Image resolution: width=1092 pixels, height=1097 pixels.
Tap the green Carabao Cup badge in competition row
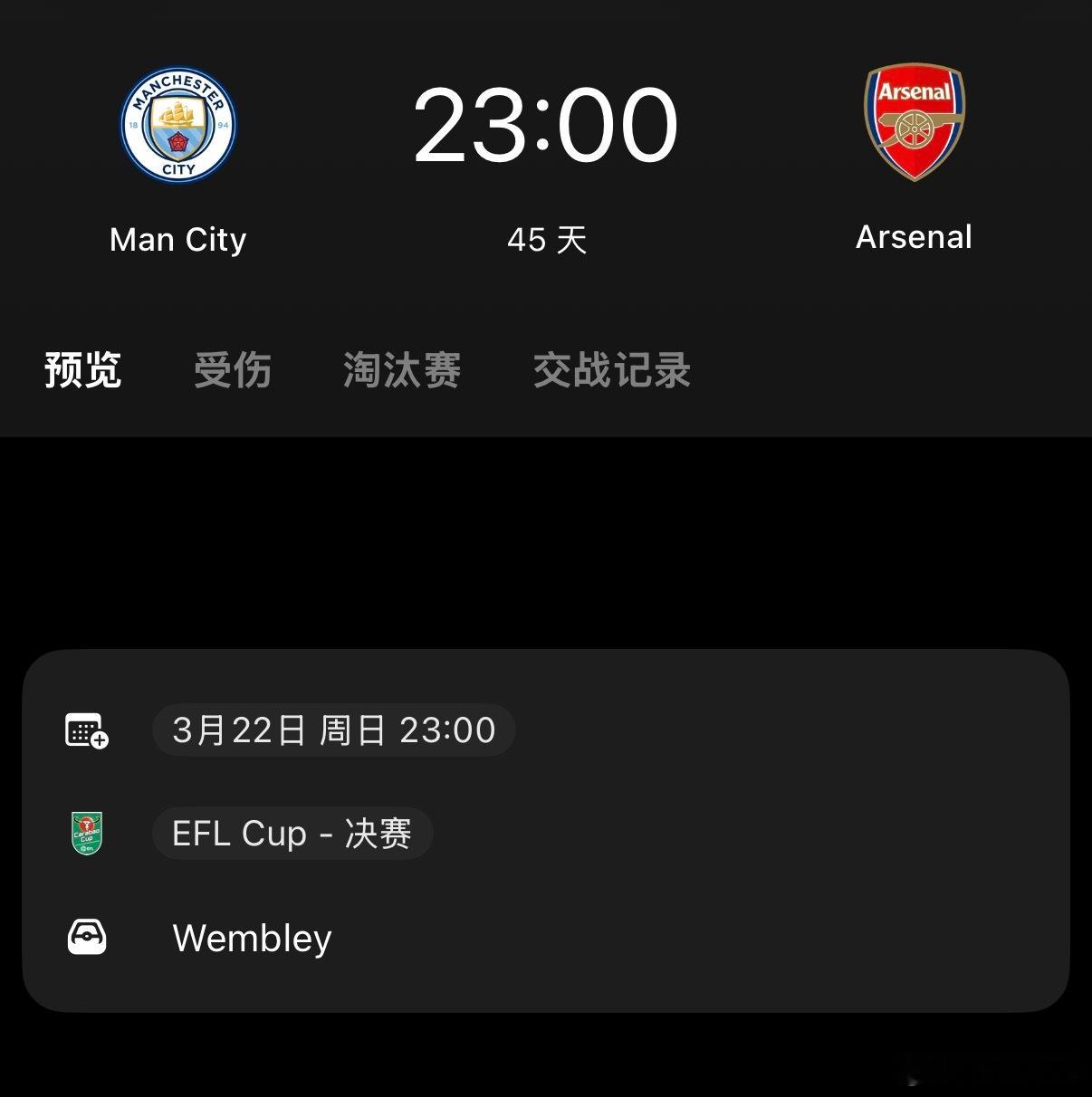coord(86,834)
